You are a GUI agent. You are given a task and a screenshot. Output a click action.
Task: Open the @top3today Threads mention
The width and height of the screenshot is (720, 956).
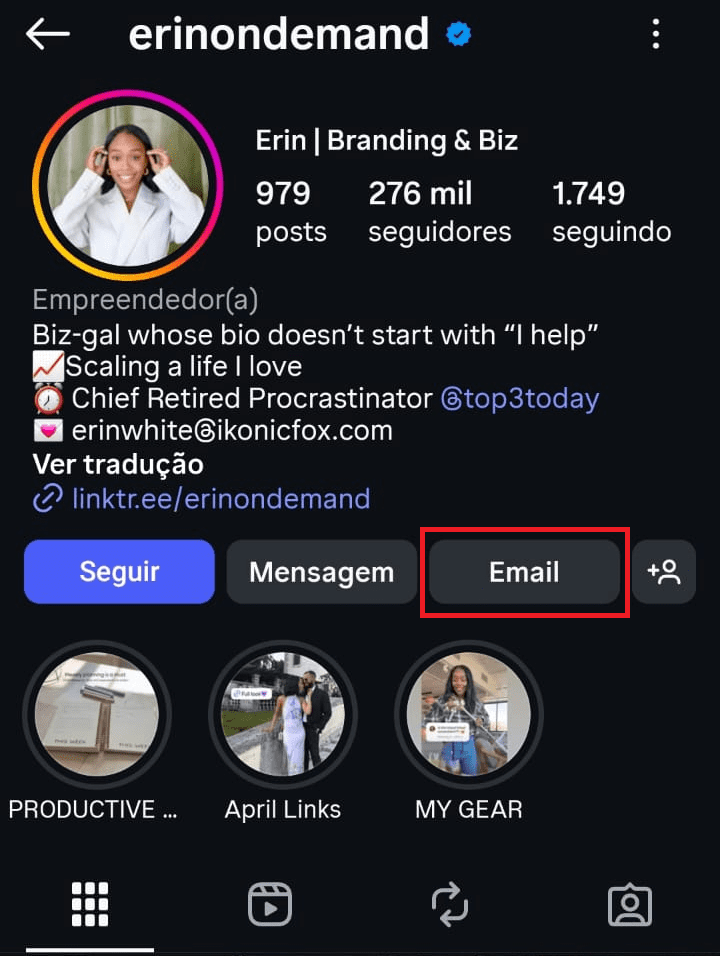click(520, 399)
